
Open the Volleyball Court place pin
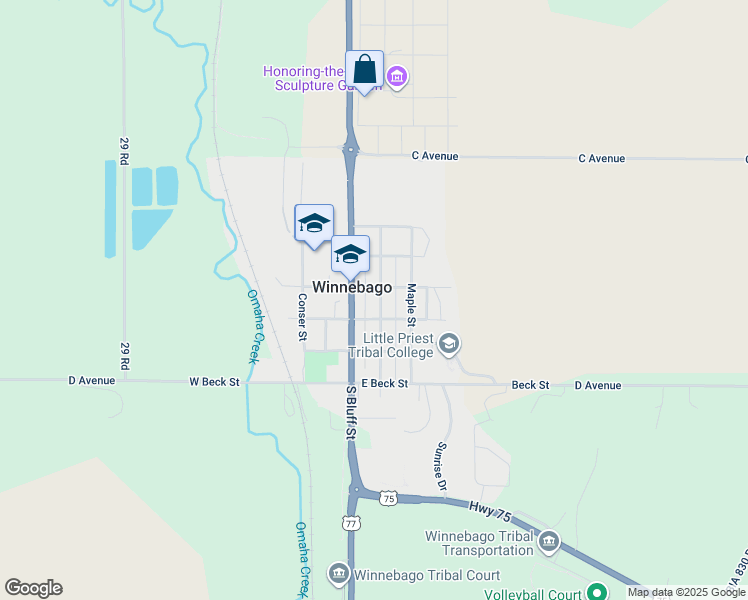[597, 592]
